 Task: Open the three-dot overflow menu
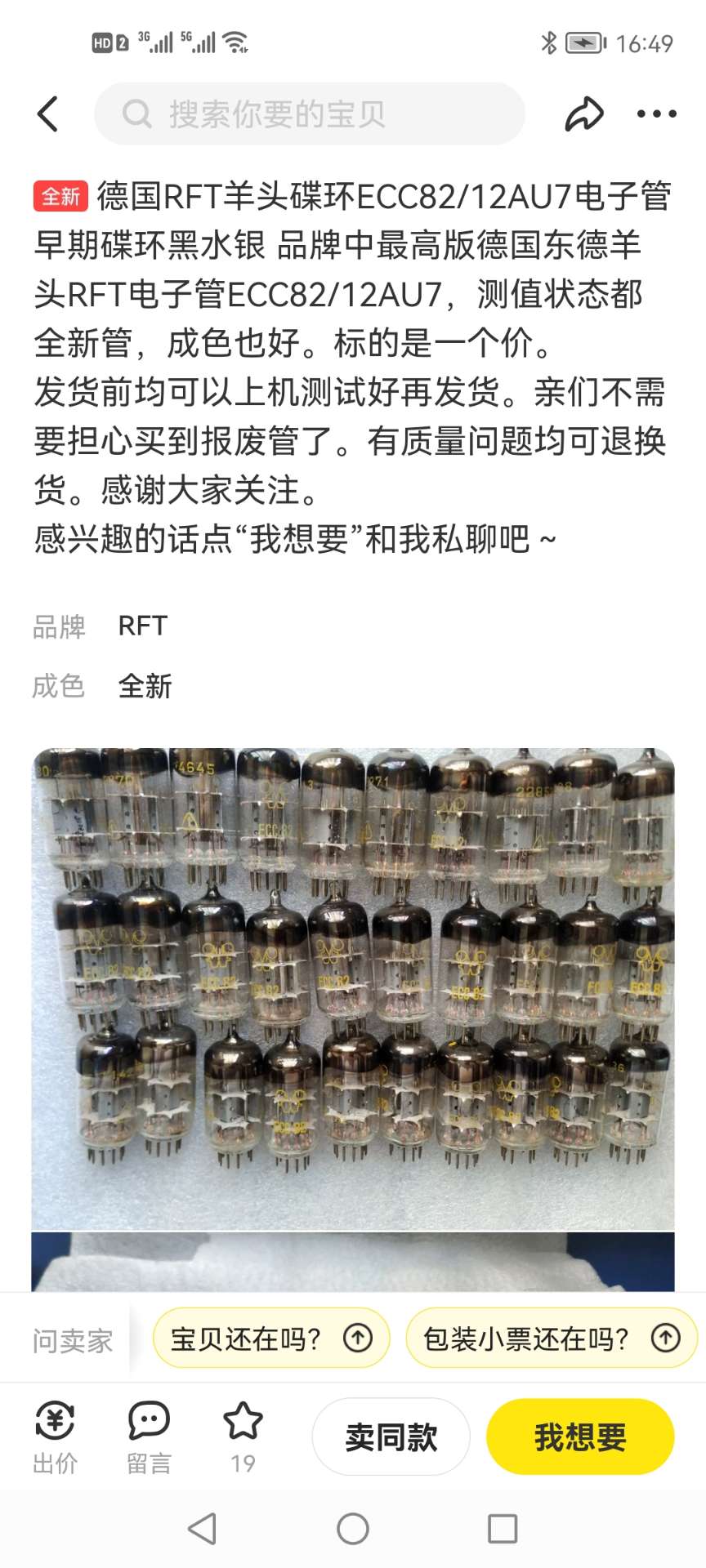click(x=656, y=114)
